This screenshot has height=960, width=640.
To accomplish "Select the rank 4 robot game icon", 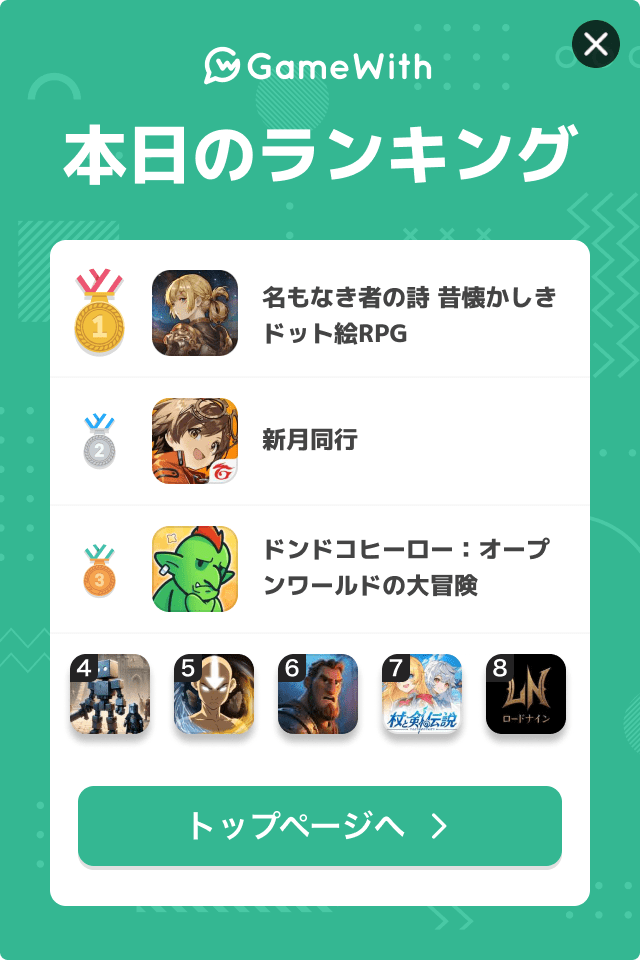I will pos(110,694).
